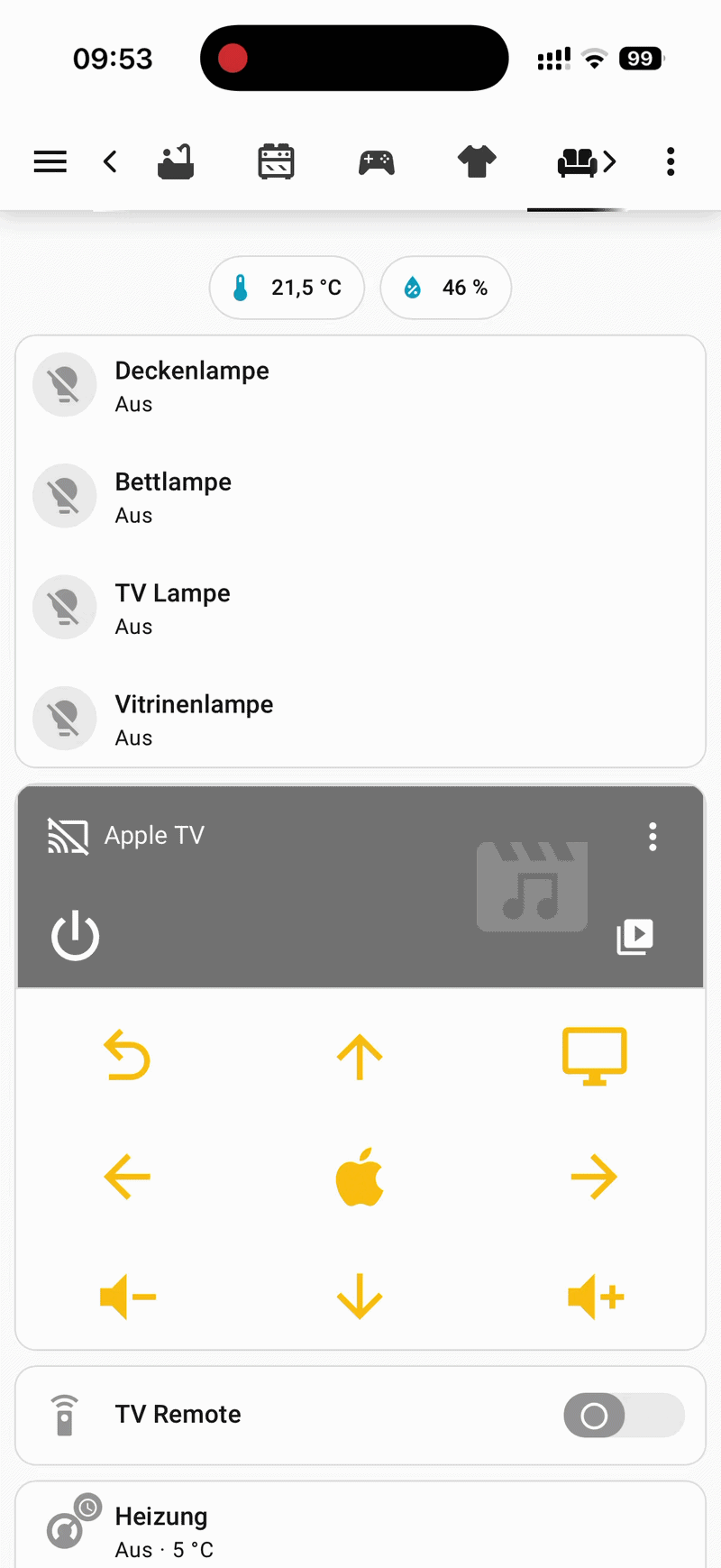Open the 46 % humidity chip
The width and height of the screenshot is (721, 1568).
446,288
